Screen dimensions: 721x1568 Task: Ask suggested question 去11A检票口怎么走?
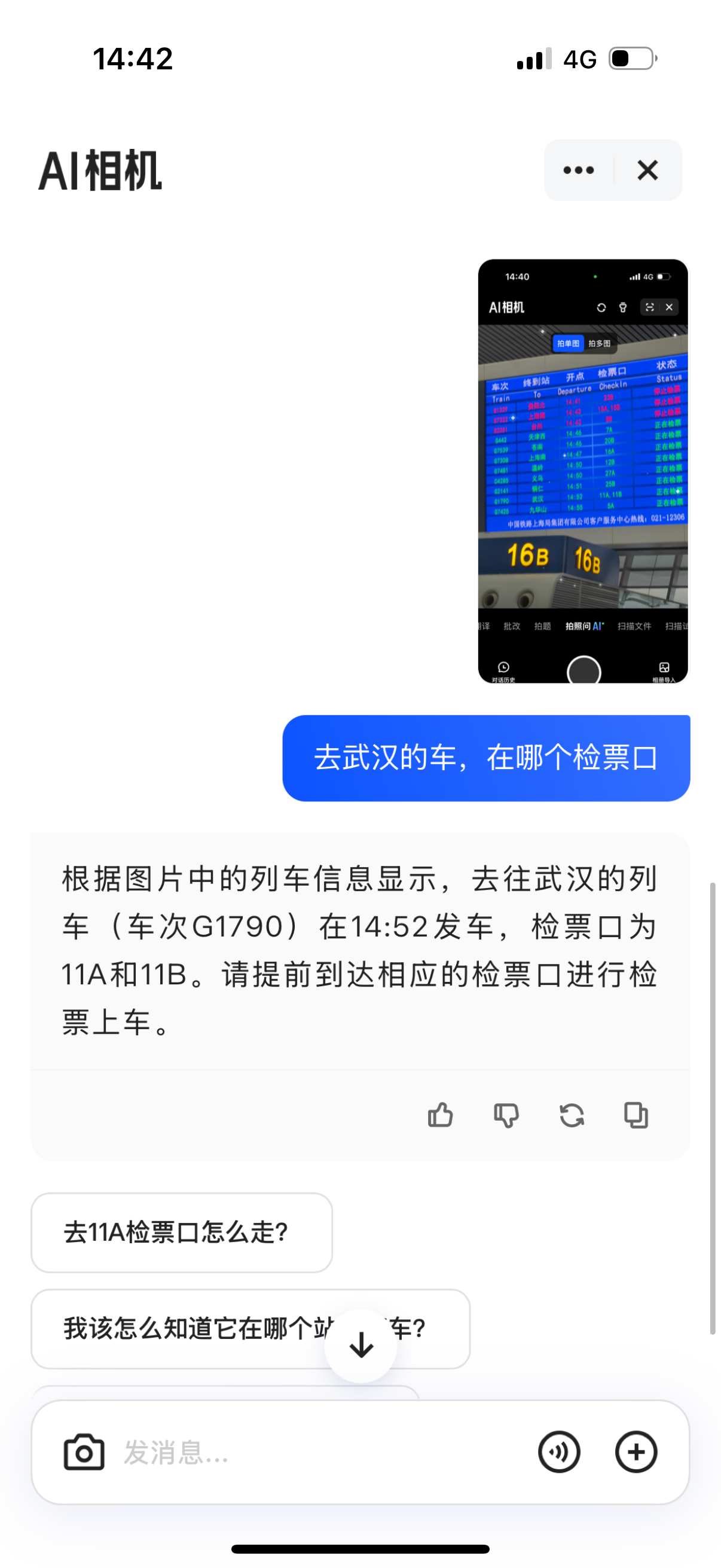pos(182,1233)
